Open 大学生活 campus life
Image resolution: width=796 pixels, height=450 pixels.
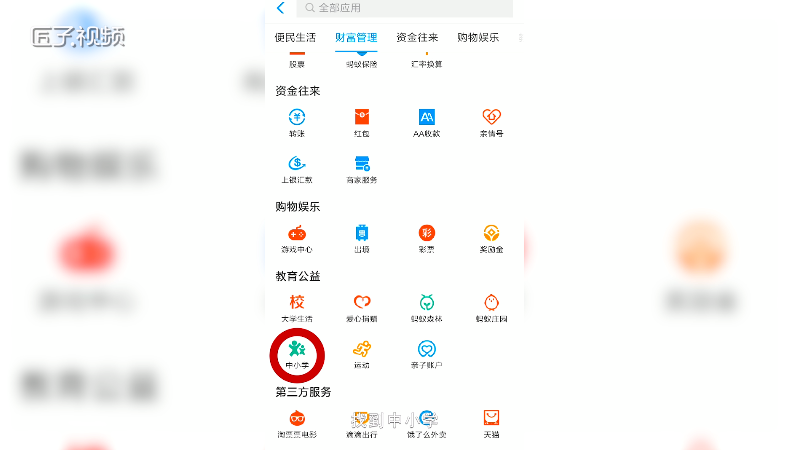click(x=297, y=305)
